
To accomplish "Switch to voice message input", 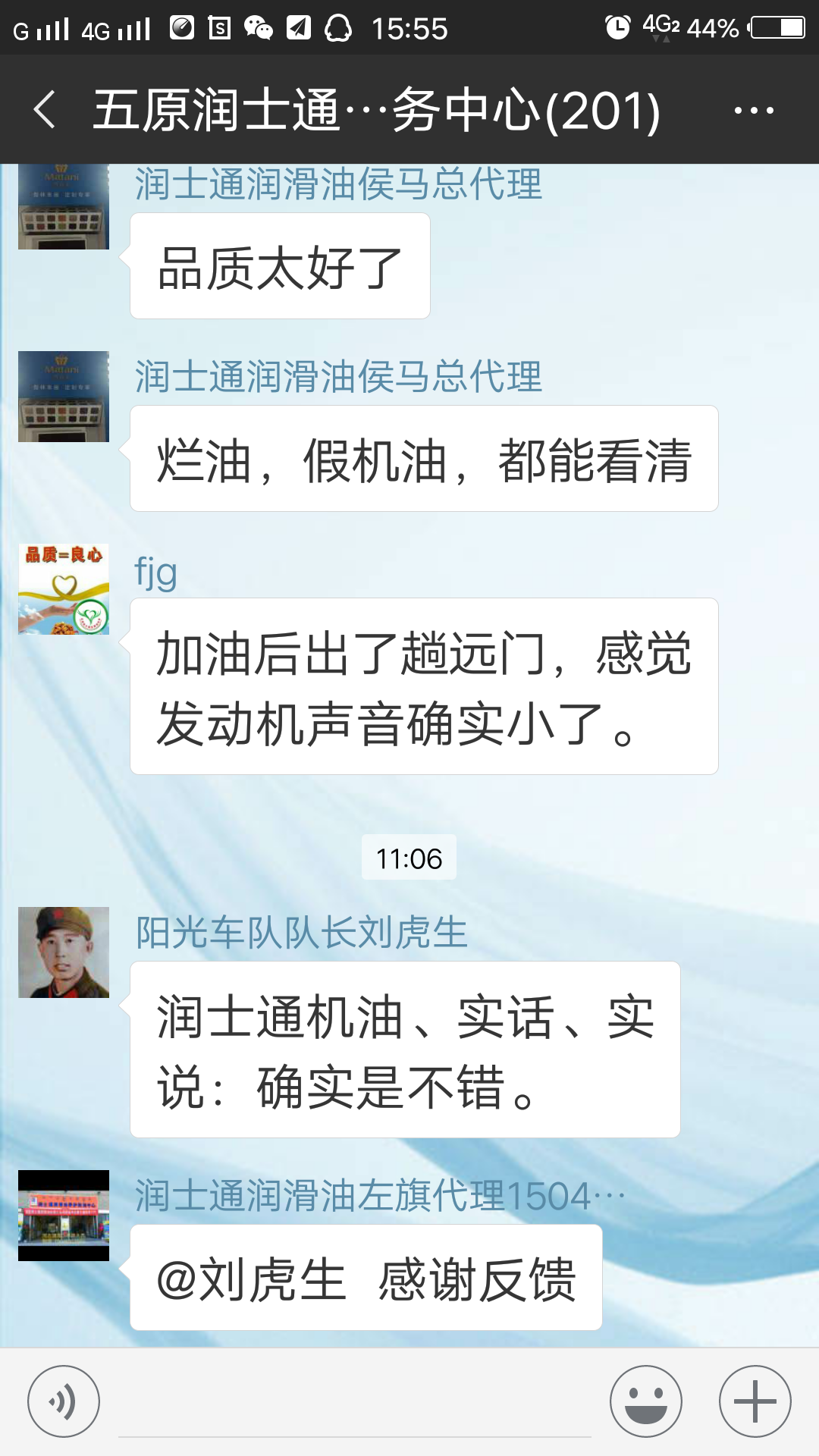I will 64,1401.
